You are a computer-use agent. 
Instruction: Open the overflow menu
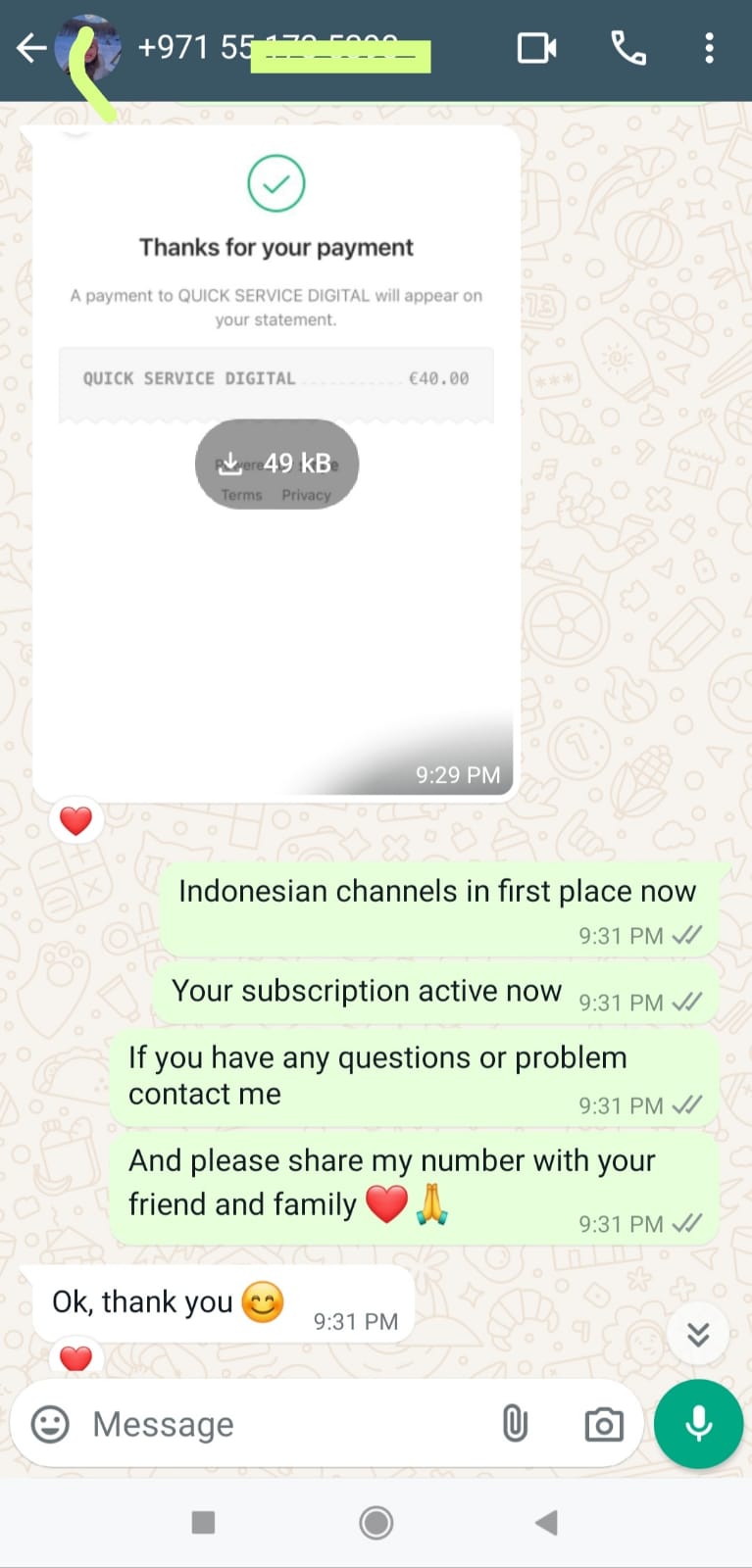click(709, 48)
